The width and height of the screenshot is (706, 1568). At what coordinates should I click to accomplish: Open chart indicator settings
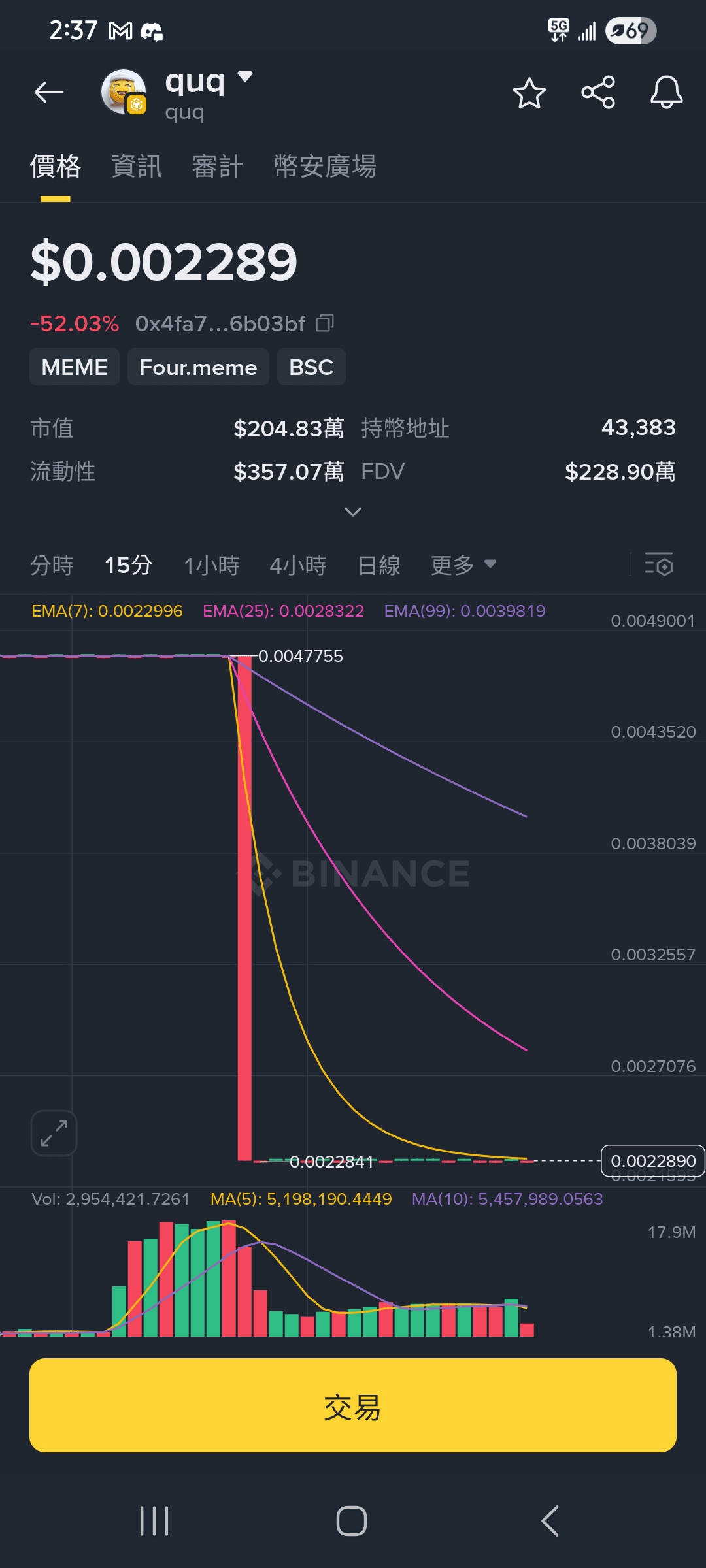659,564
